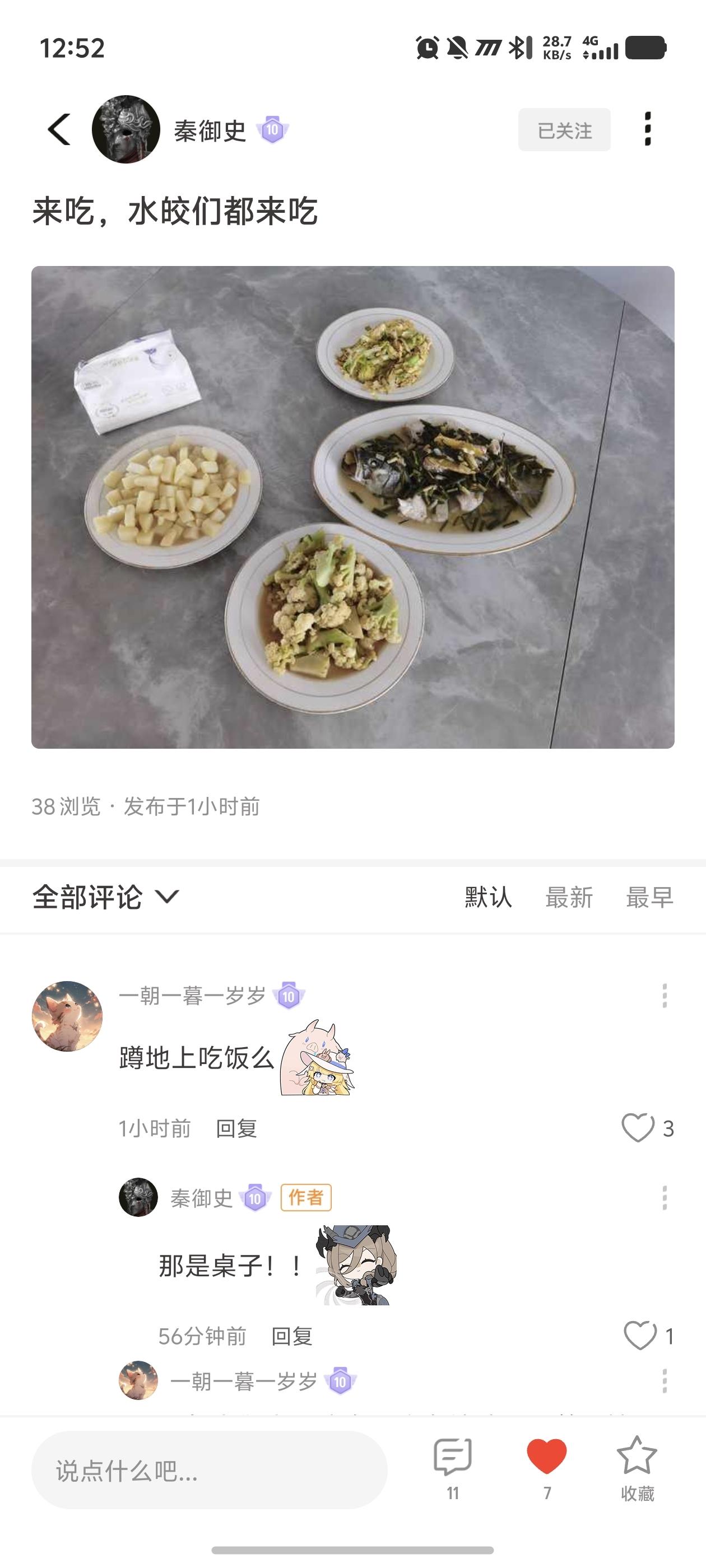This screenshot has width=706, height=1568.
Task: Tap the 已关注 follow button
Action: tap(564, 130)
